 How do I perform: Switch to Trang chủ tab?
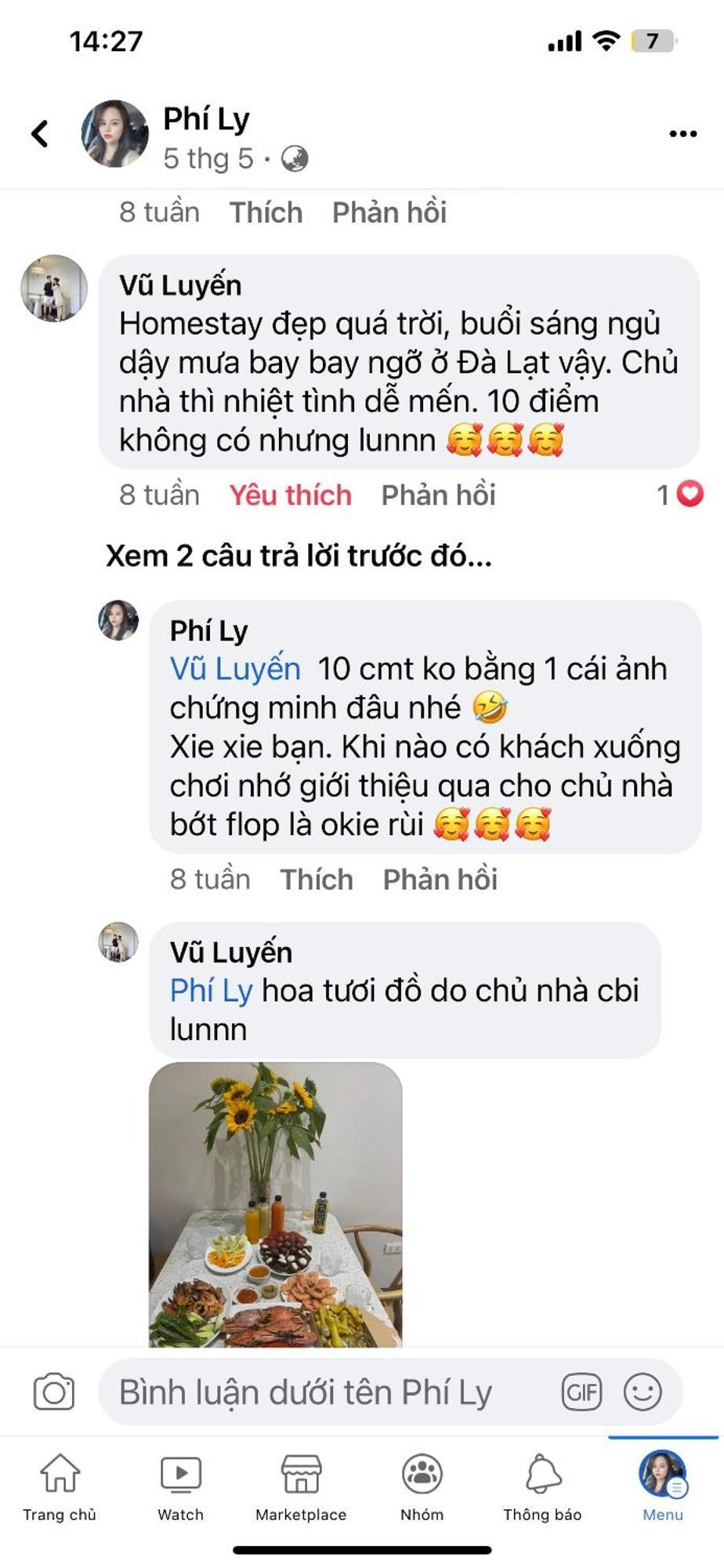[60, 1486]
